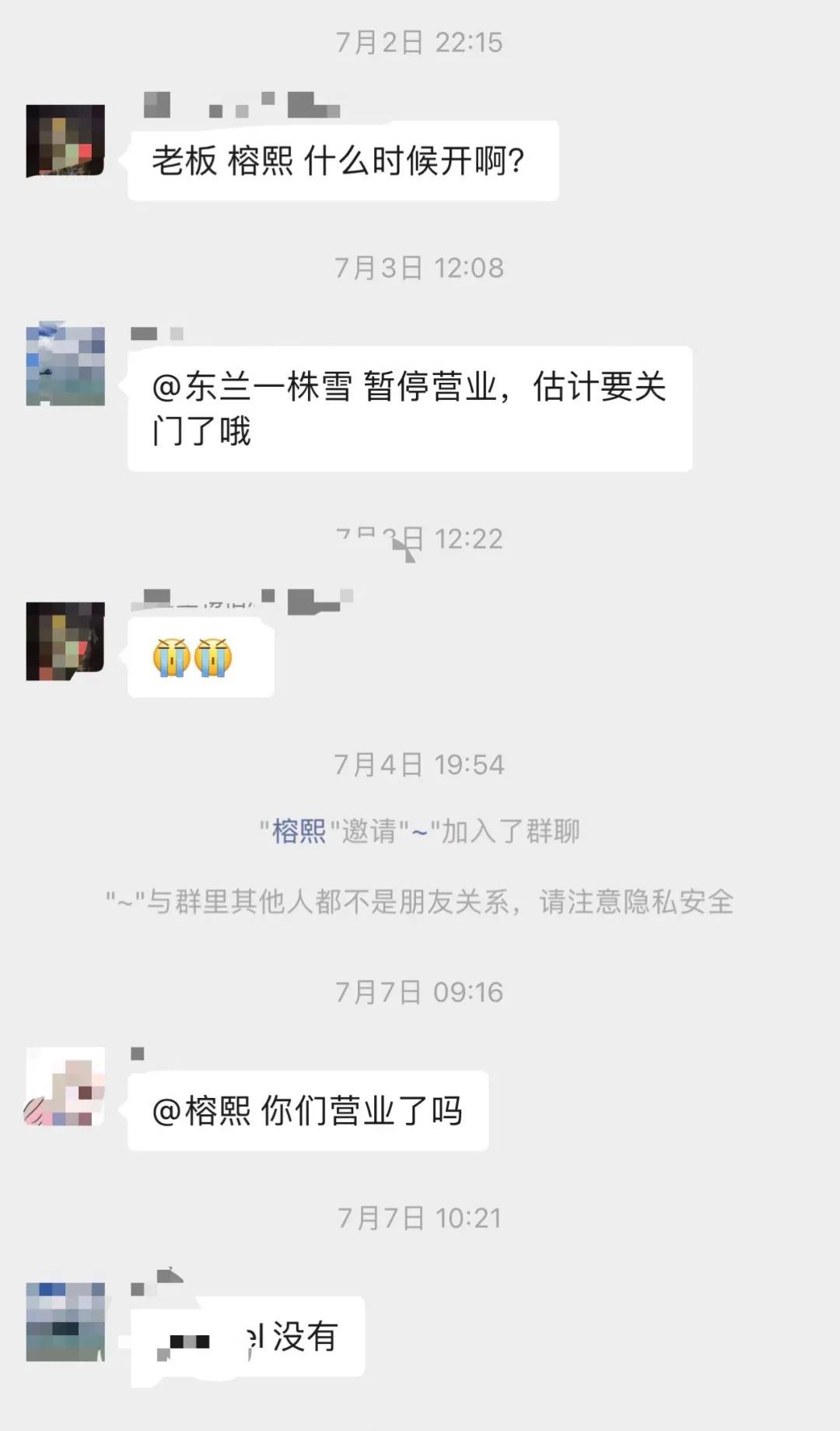This screenshot has width=840, height=1431.
Task: Open the "~" member link in invite notice
Action: 419,831
